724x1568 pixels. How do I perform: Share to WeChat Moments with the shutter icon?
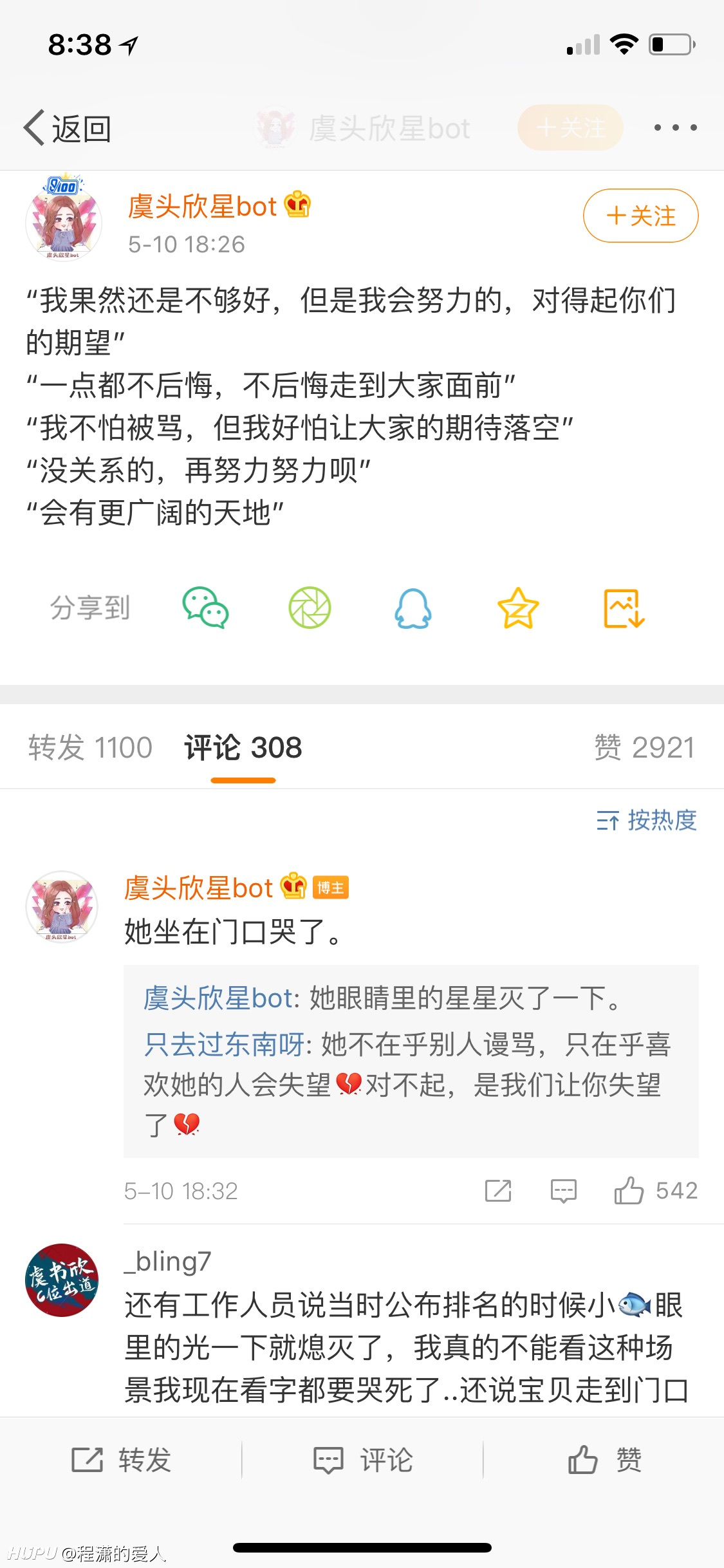310,608
